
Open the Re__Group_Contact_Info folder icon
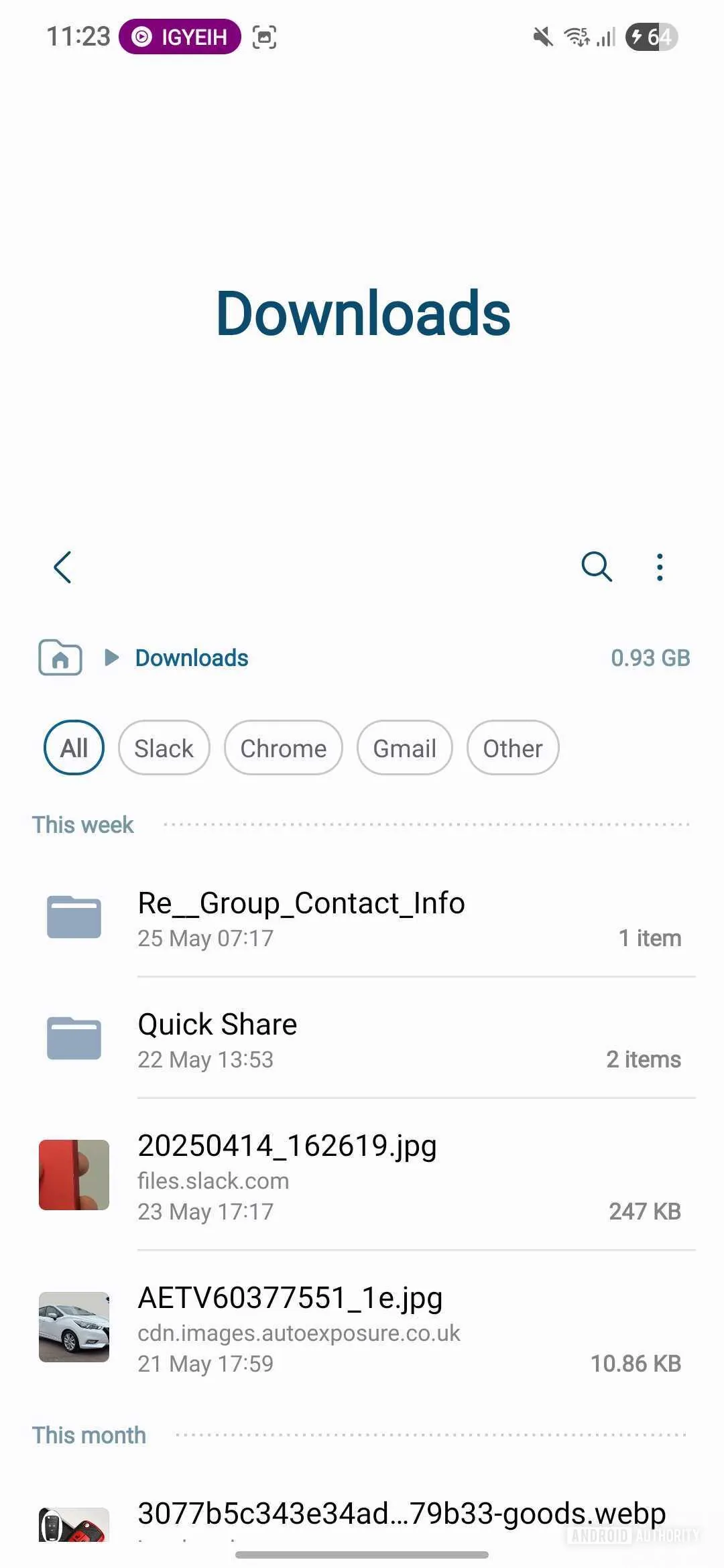(x=73, y=917)
